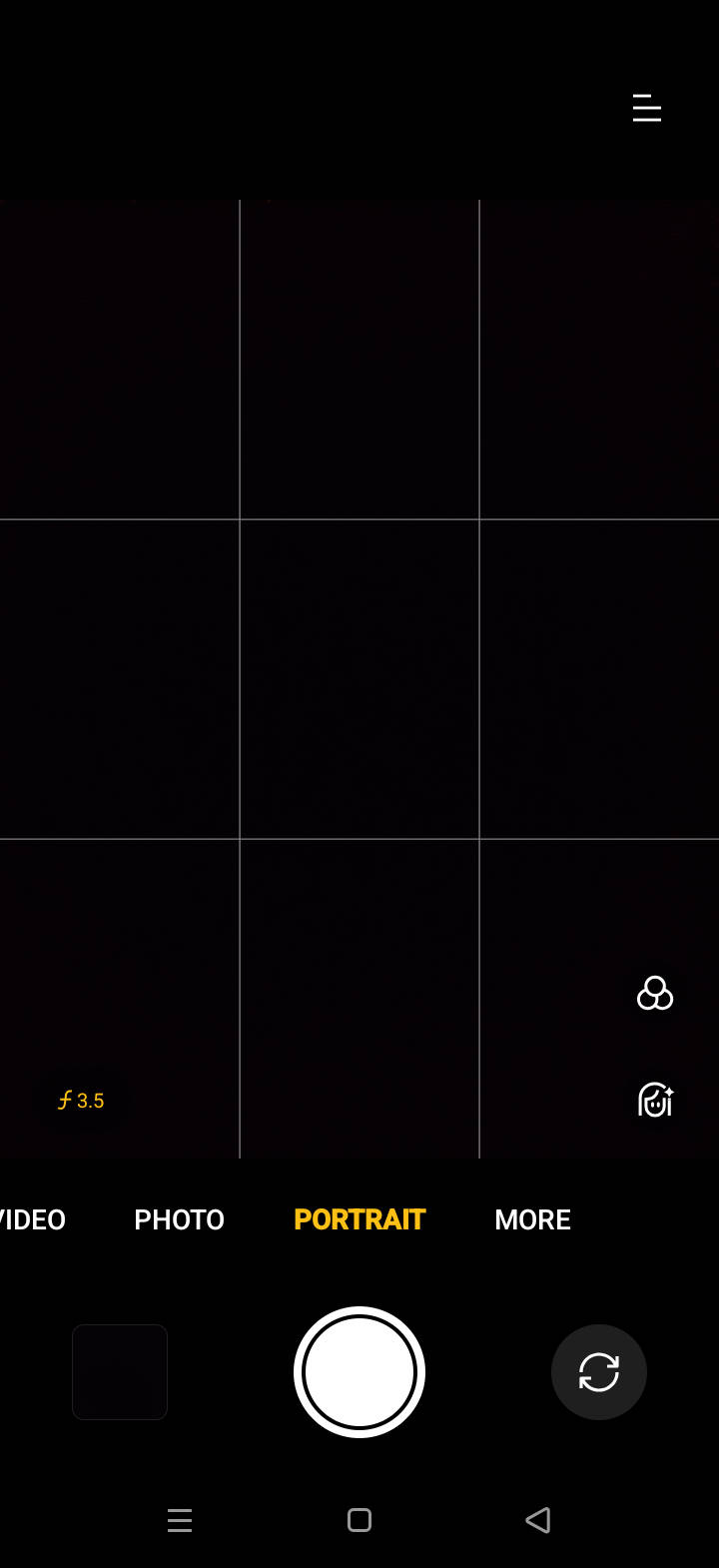Switch to VIDEO mode
The image size is (719, 1568).
pyautogui.click(x=32, y=1219)
